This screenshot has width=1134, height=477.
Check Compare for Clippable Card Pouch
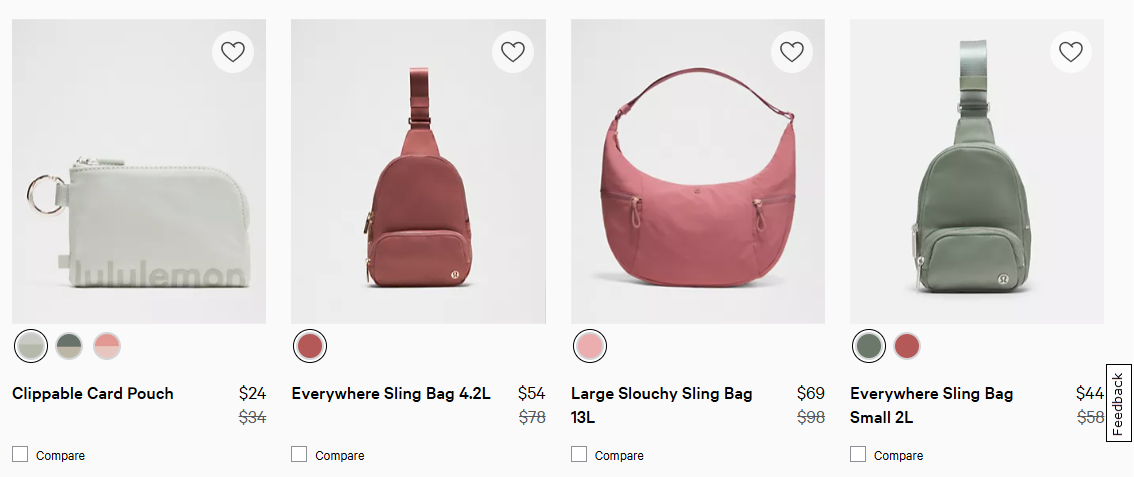pos(20,454)
